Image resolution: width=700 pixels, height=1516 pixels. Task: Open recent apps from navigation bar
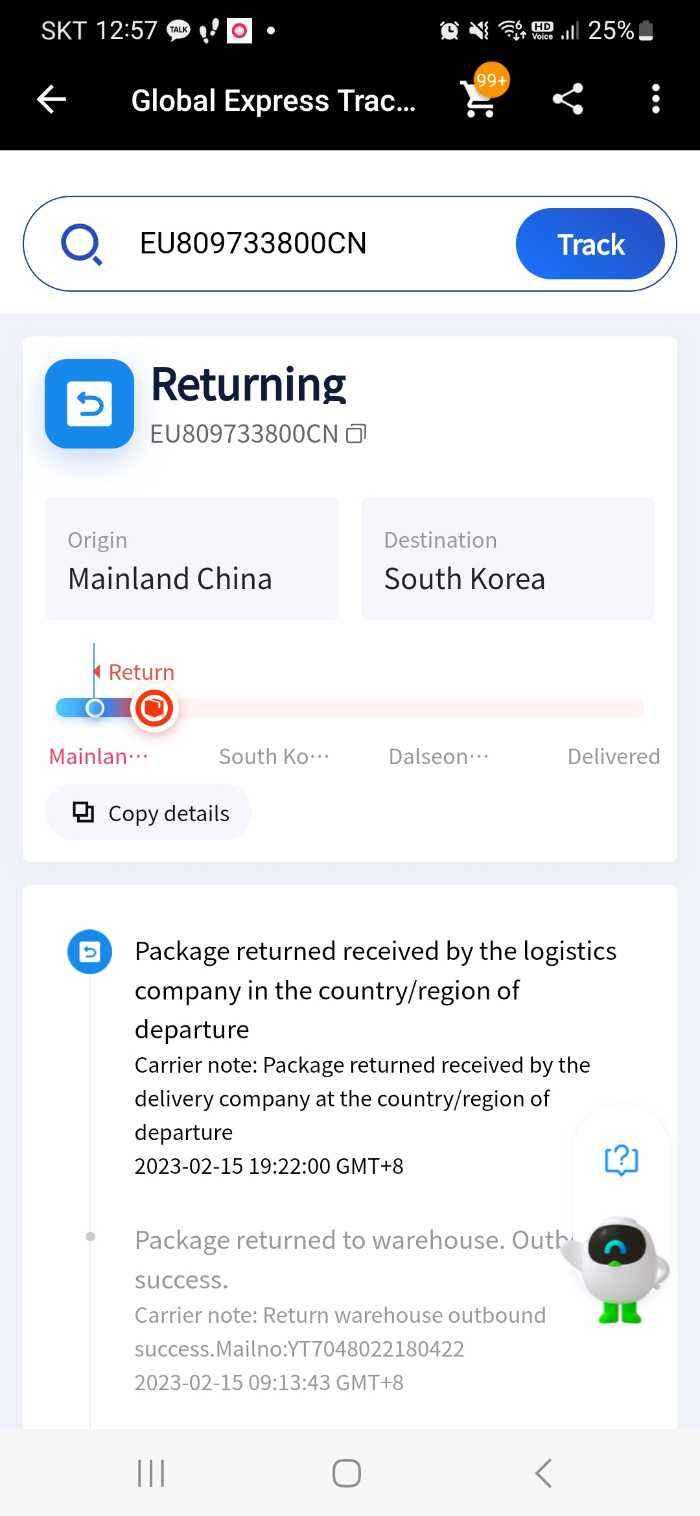pyautogui.click(x=151, y=1472)
